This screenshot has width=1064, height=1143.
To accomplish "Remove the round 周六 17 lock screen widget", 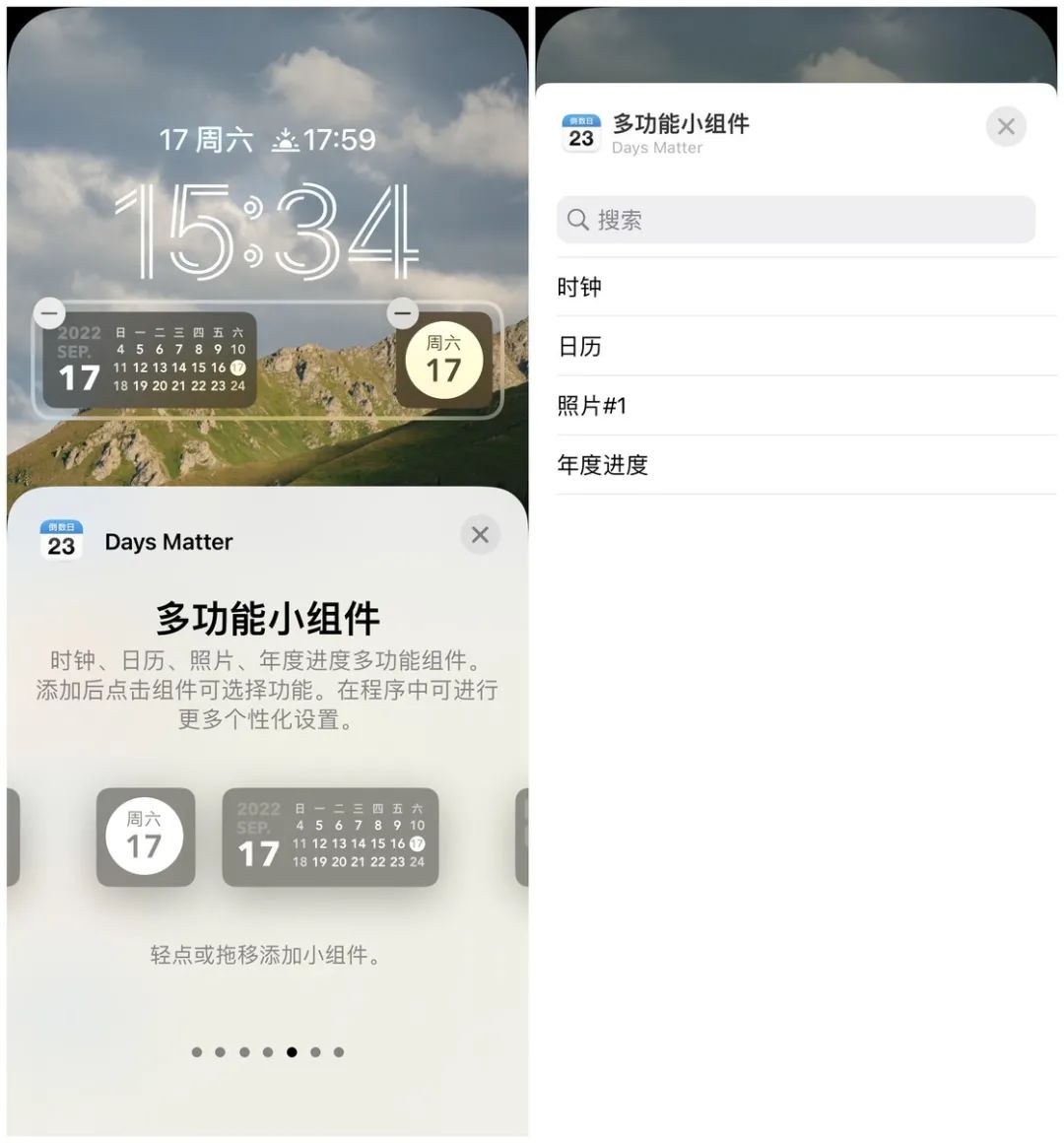I will 402,314.
